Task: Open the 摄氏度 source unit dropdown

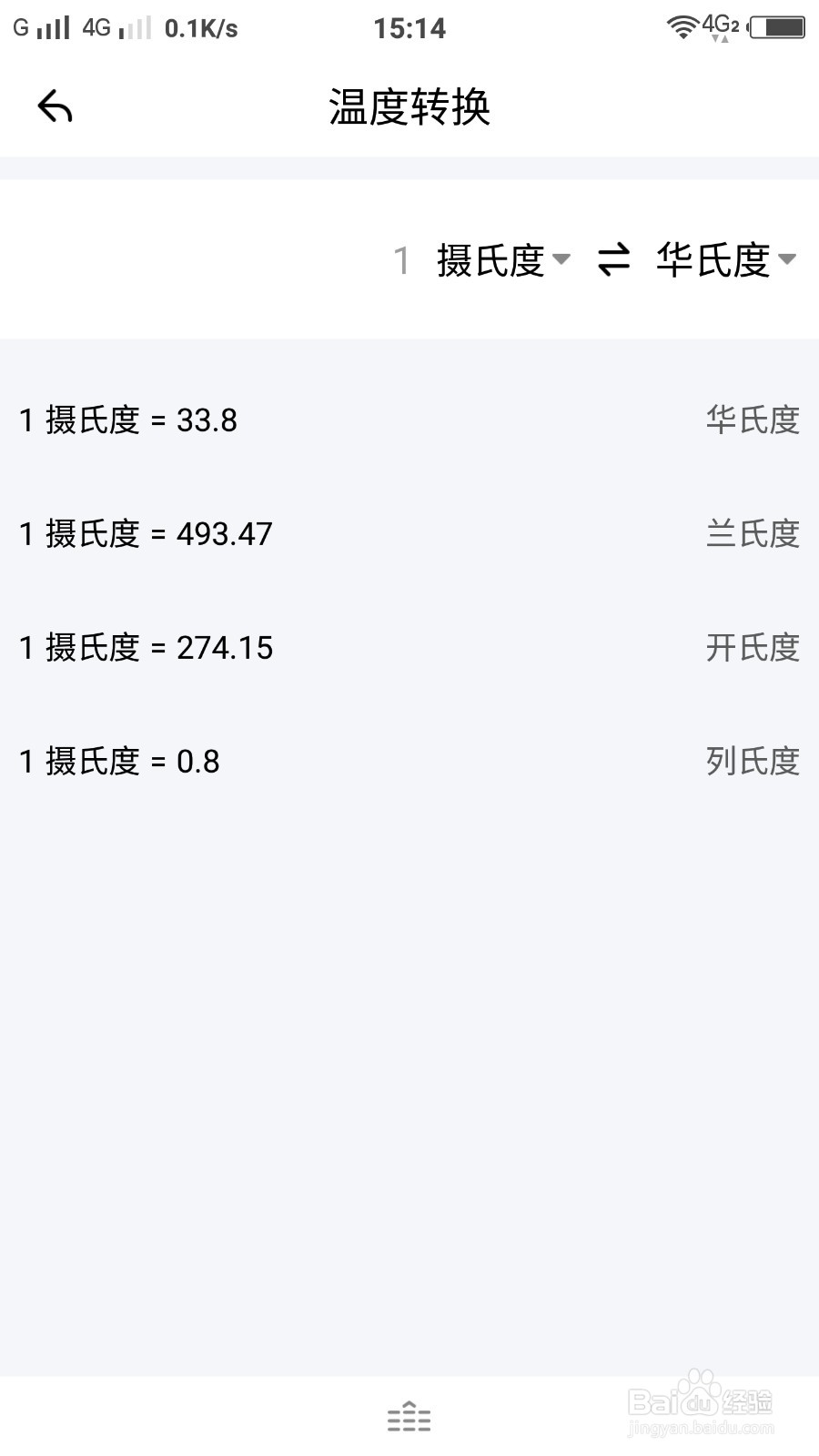Action: [x=503, y=260]
